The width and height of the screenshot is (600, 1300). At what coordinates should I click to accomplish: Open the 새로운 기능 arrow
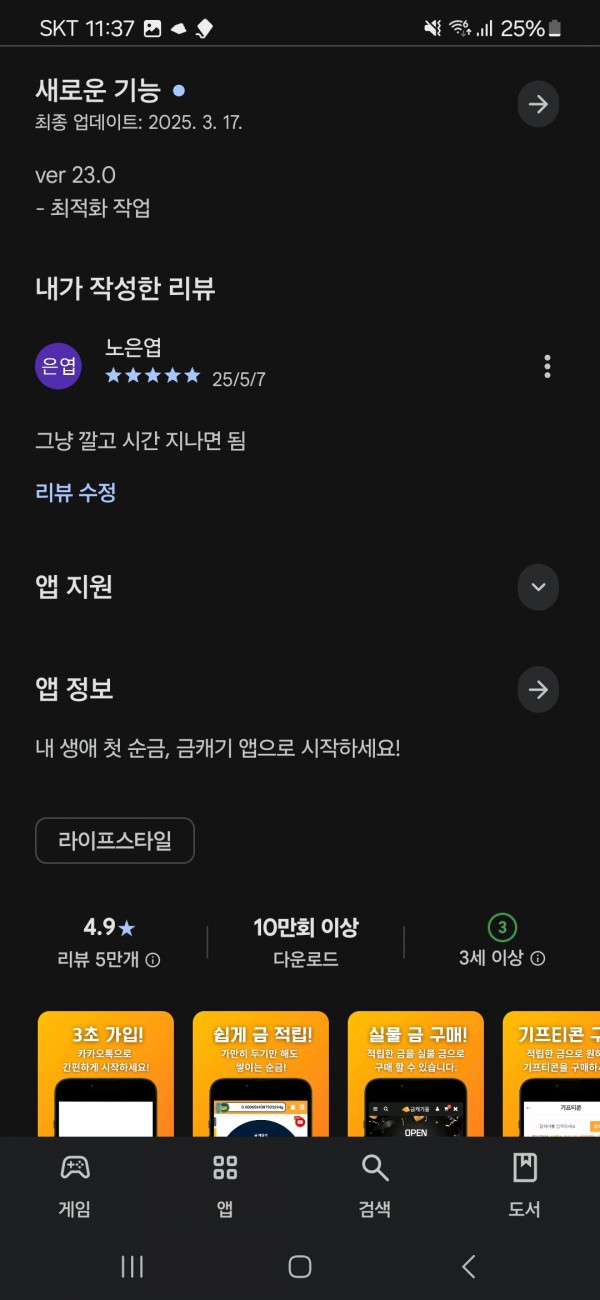[538, 104]
